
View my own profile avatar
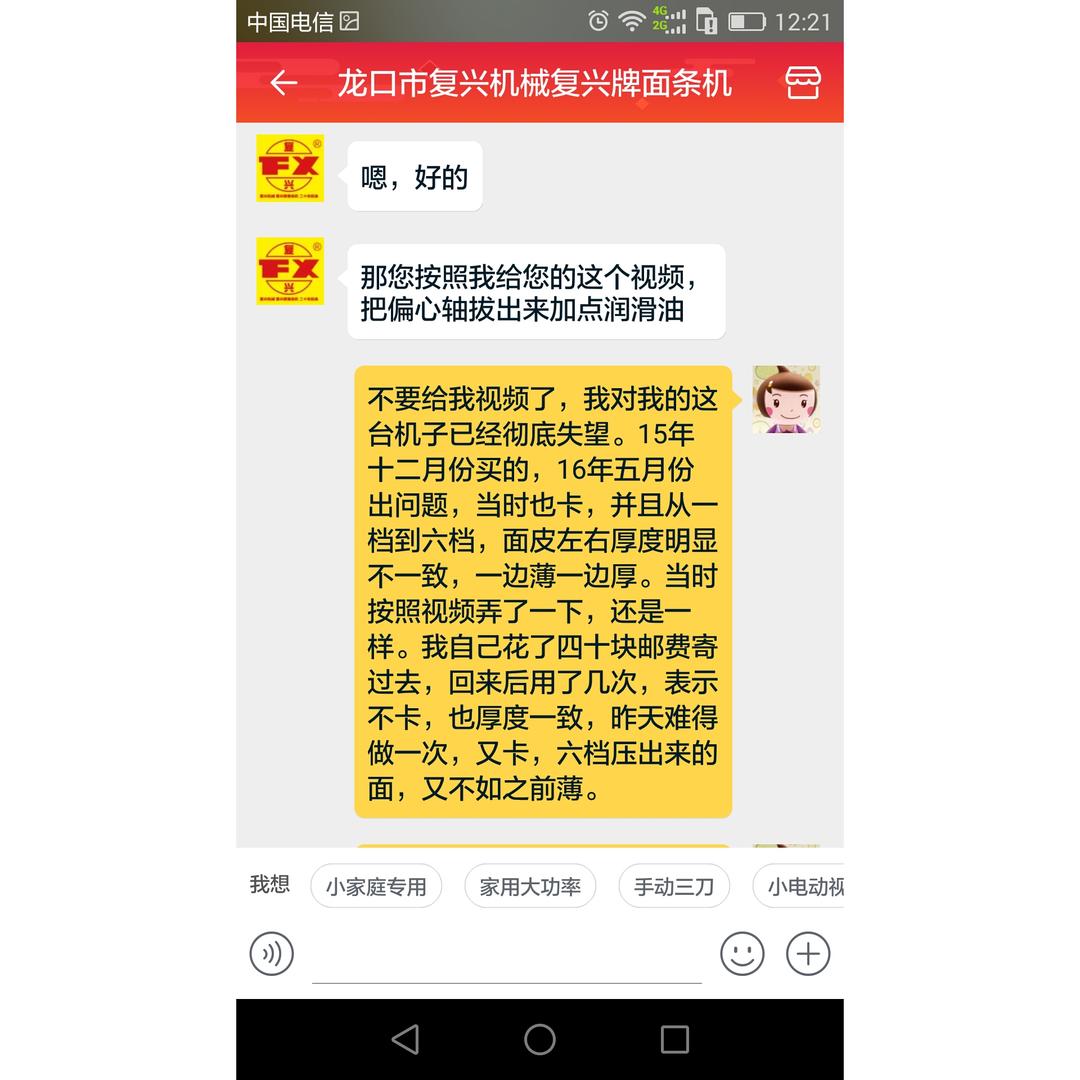(x=786, y=399)
